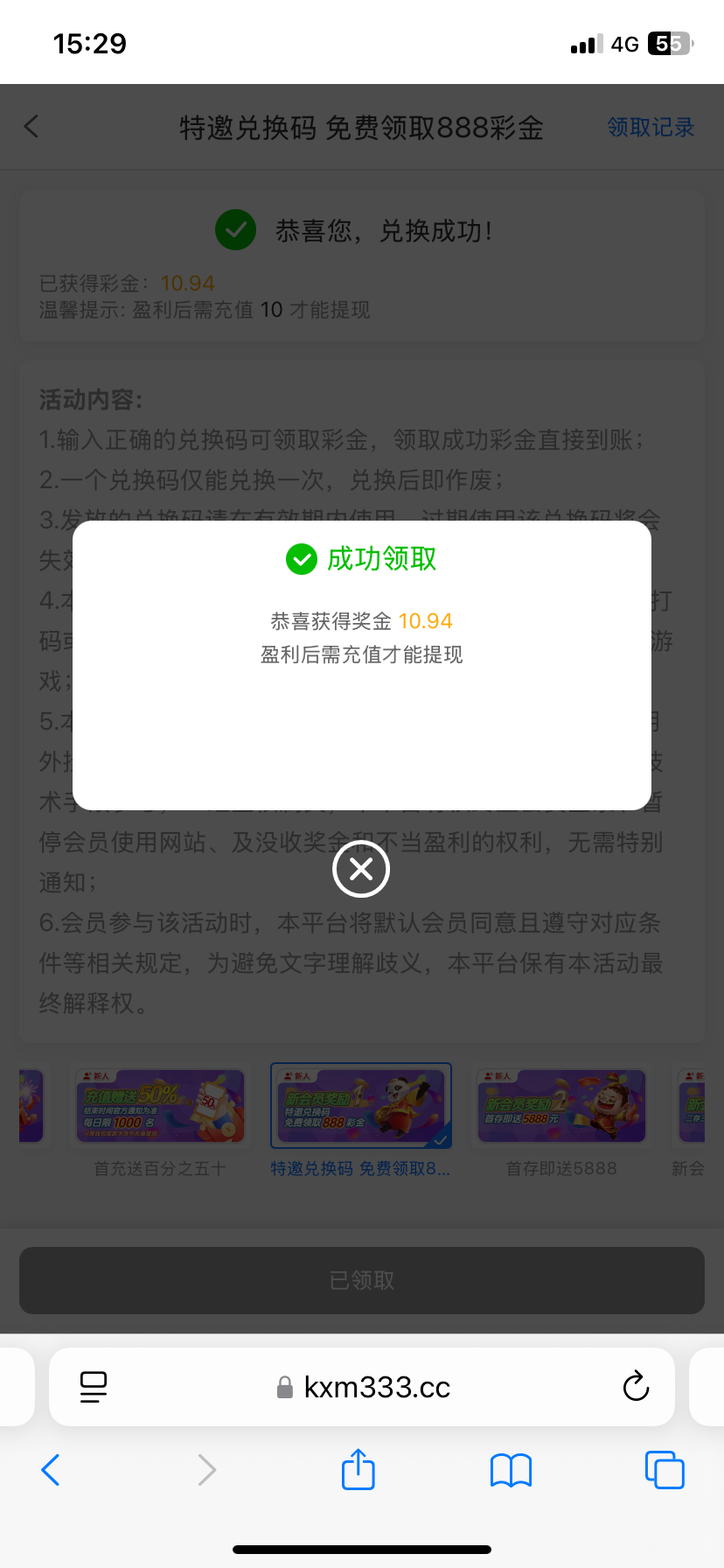Open Safari page settings menu icon
Image resolution: width=724 pixels, height=1568 pixels.
click(93, 1387)
